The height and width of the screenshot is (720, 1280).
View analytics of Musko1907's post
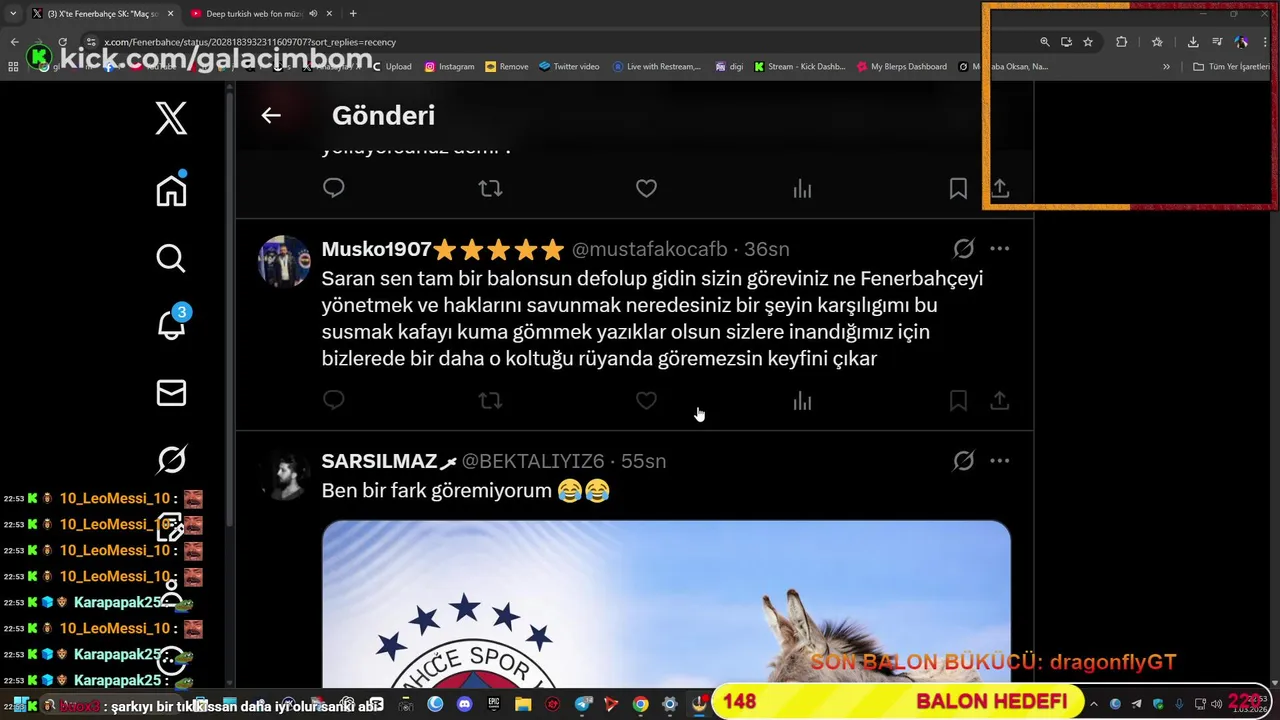tap(802, 400)
